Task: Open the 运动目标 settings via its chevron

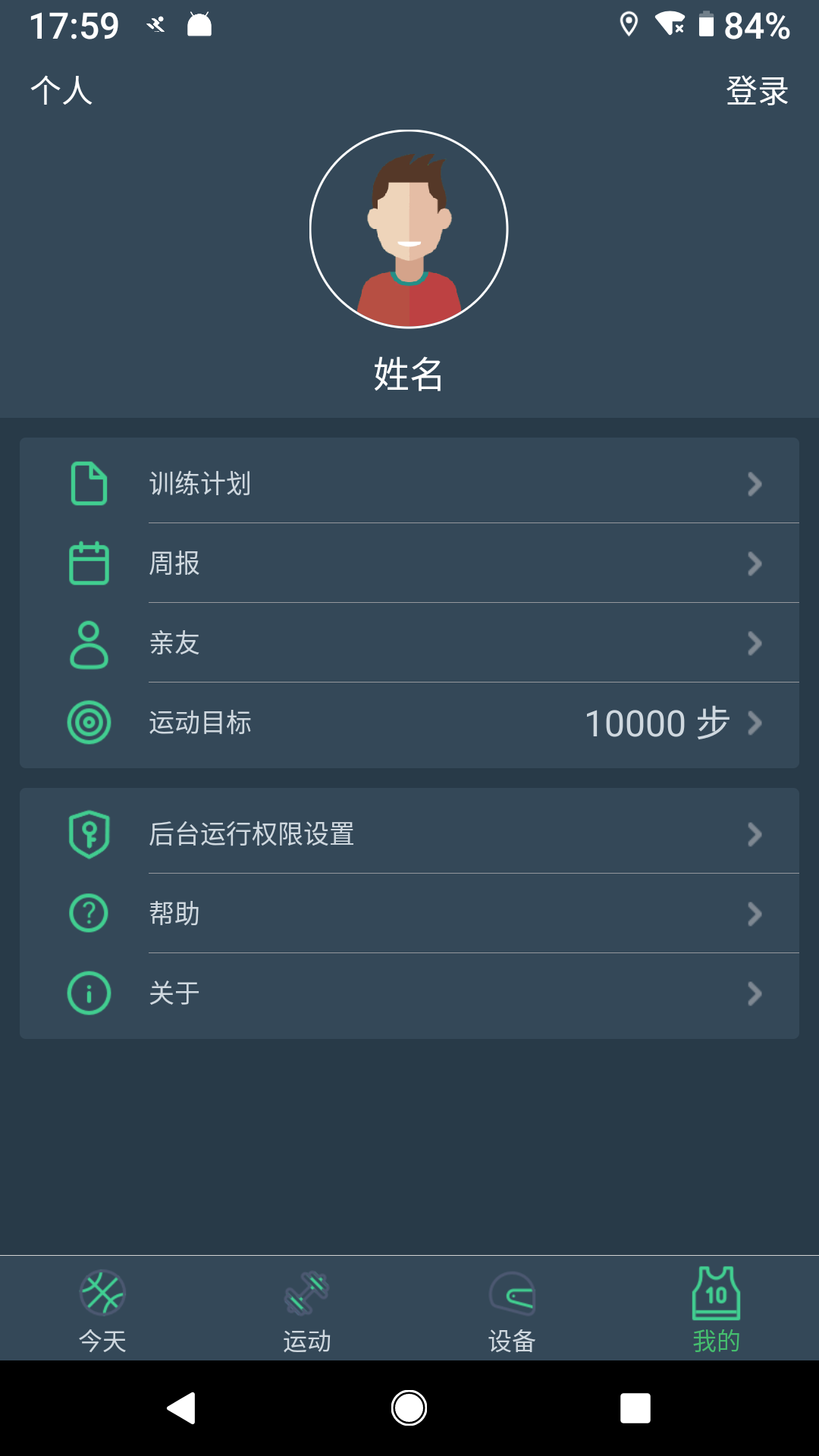Action: coord(753,724)
